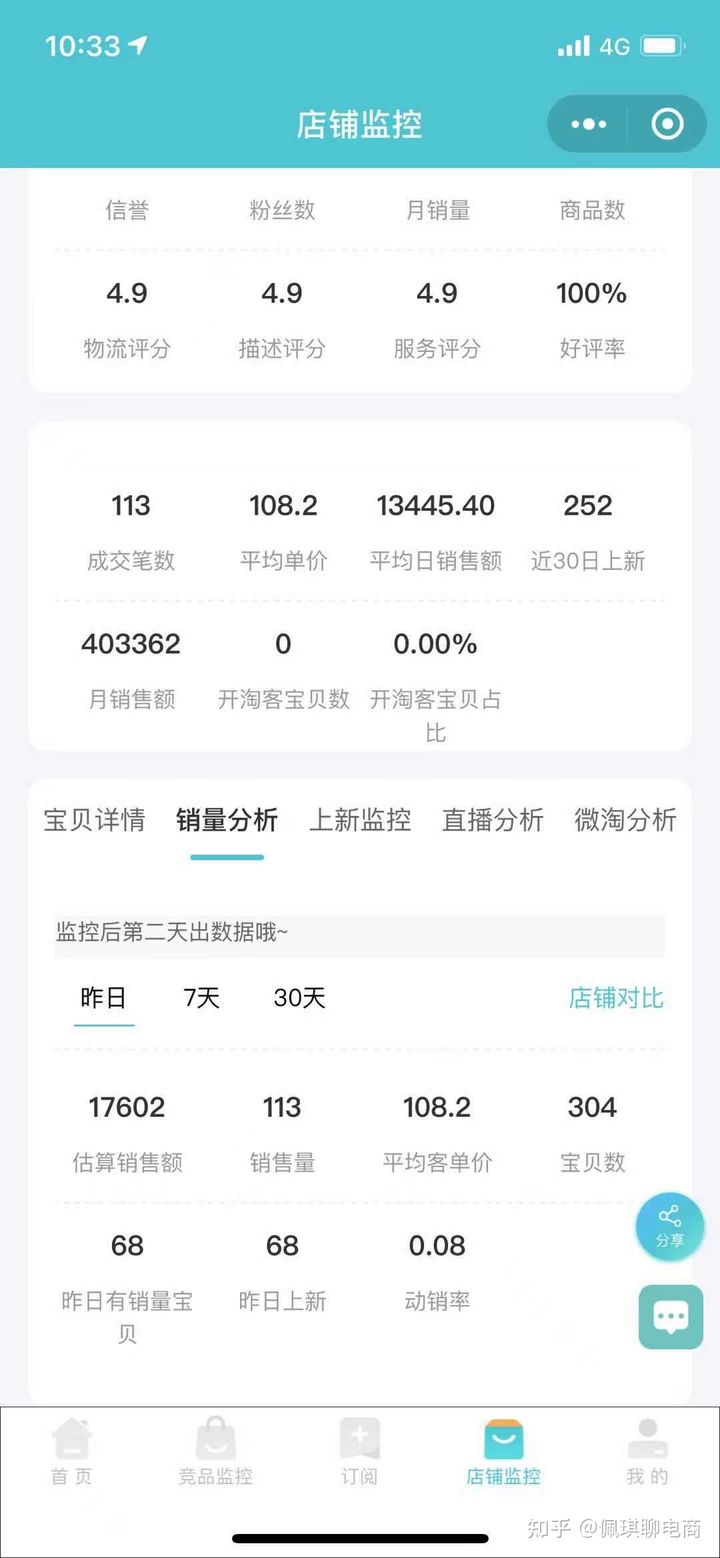Tap the 动销率 0.08 statistic value
Viewport: 720px width, 1558px height.
click(x=437, y=1245)
